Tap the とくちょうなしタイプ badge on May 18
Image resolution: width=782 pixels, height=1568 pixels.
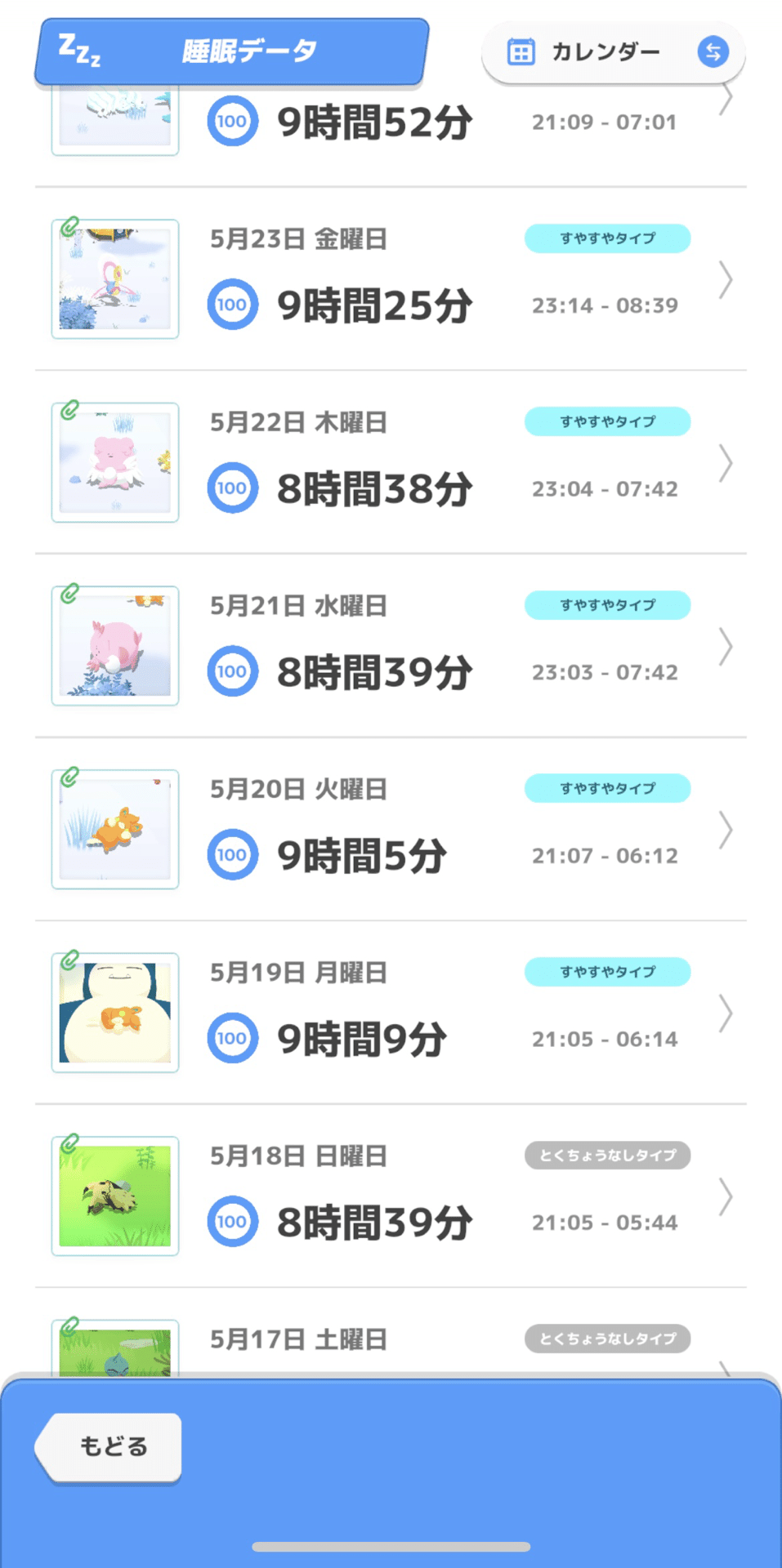[605, 1156]
